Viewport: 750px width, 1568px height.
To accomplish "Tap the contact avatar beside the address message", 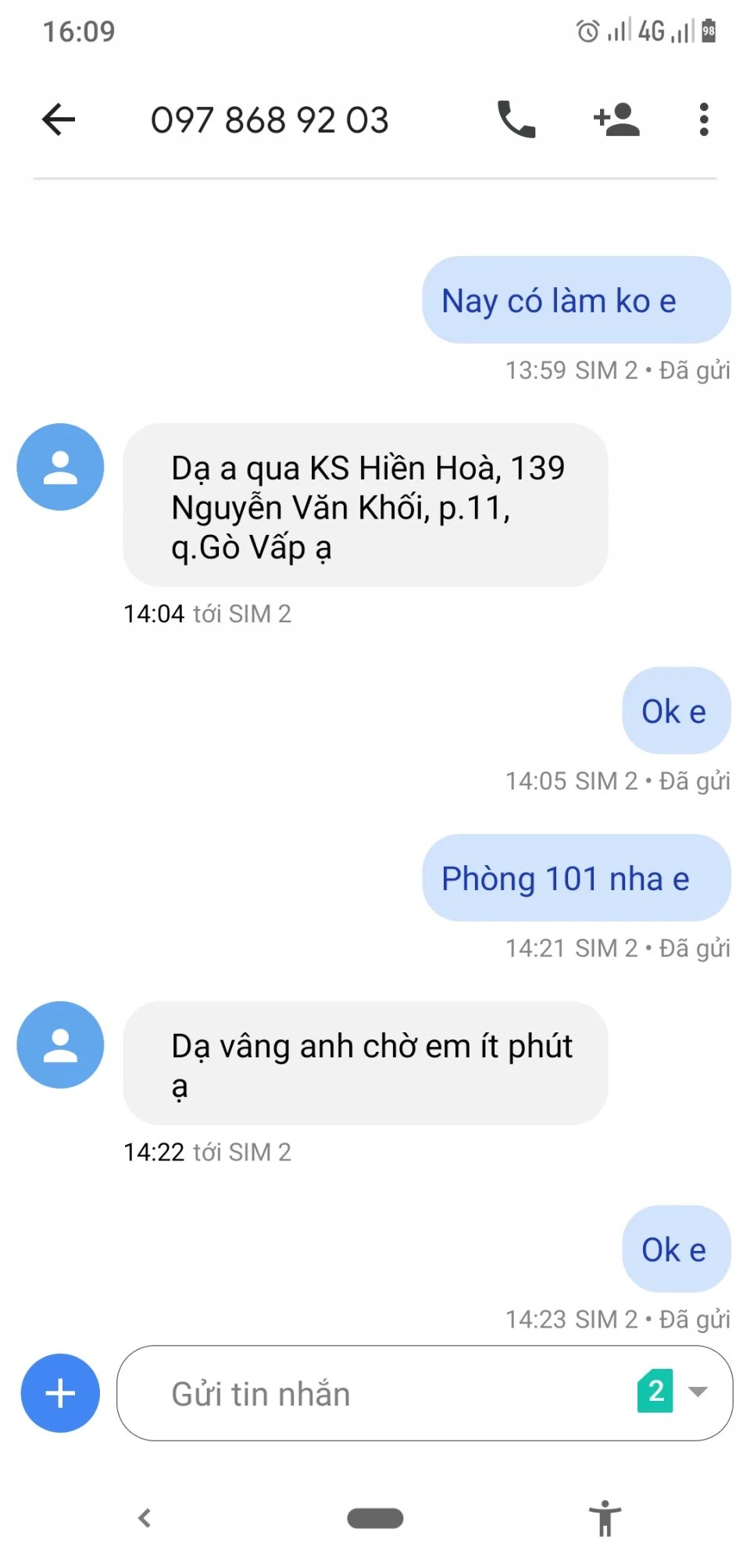I will tap(60, 467).
